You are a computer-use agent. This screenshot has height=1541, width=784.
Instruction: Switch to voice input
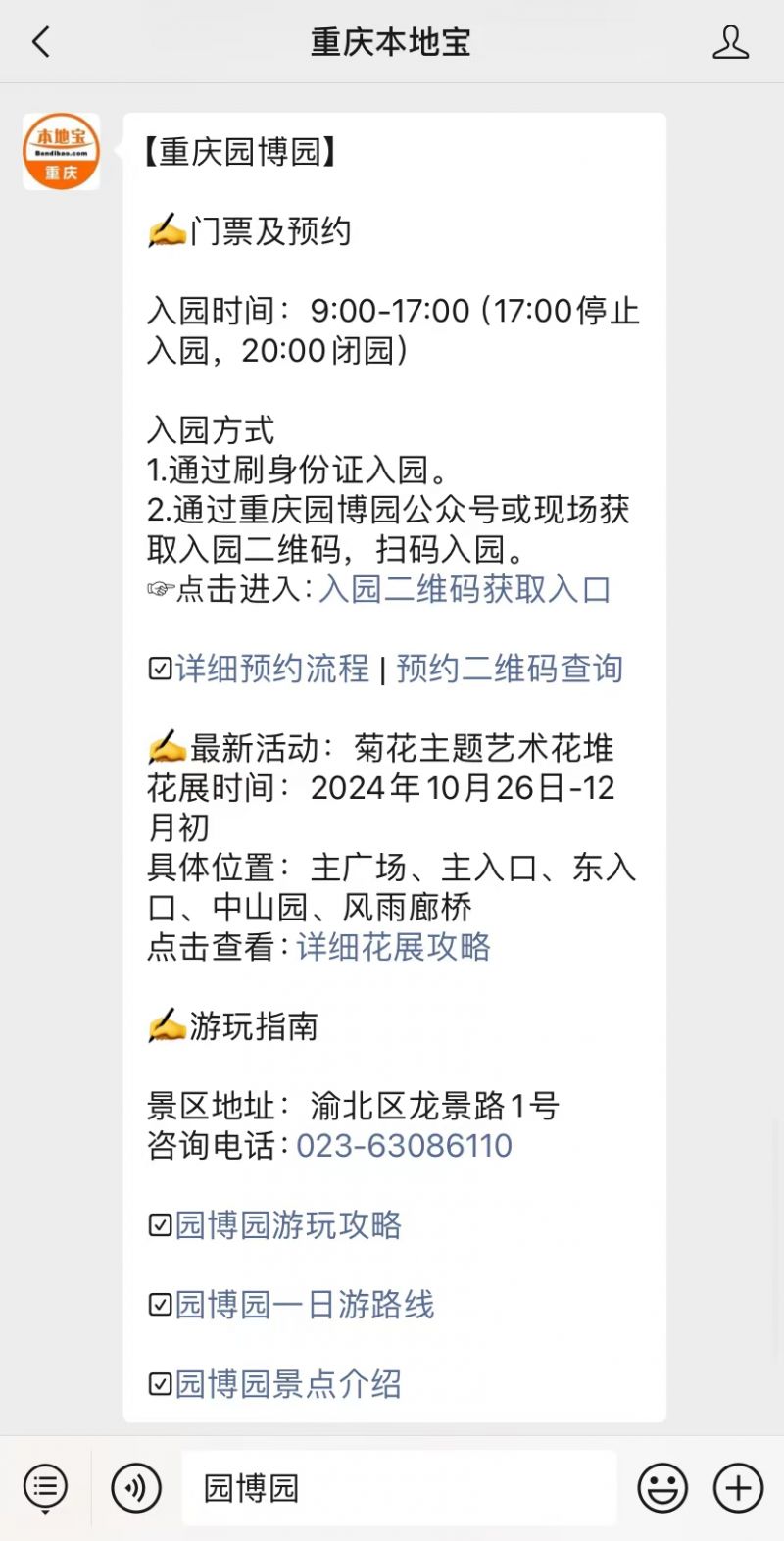tap(136, 1488)
